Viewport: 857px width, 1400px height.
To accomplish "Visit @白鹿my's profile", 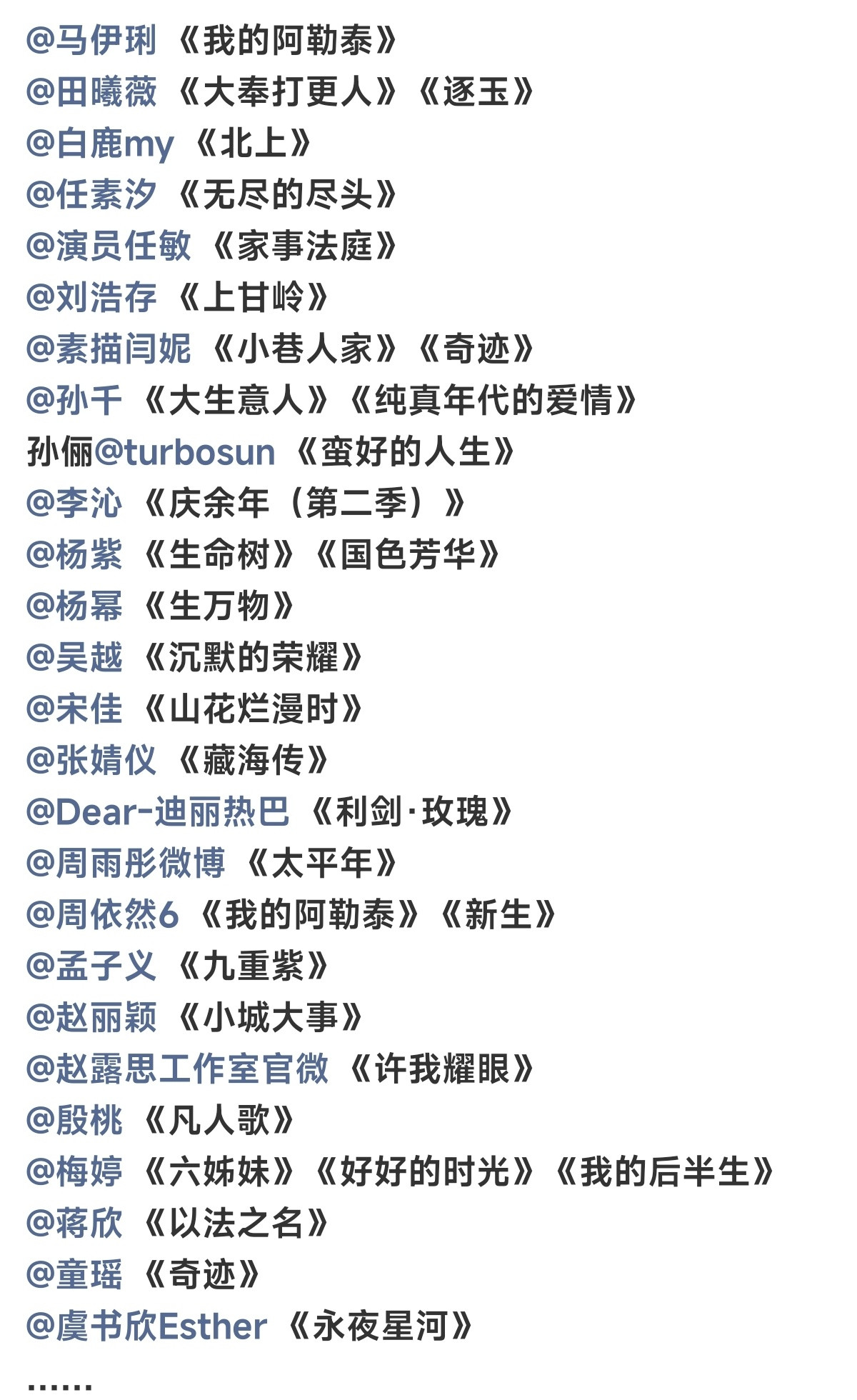I will (x=100, y=144).
